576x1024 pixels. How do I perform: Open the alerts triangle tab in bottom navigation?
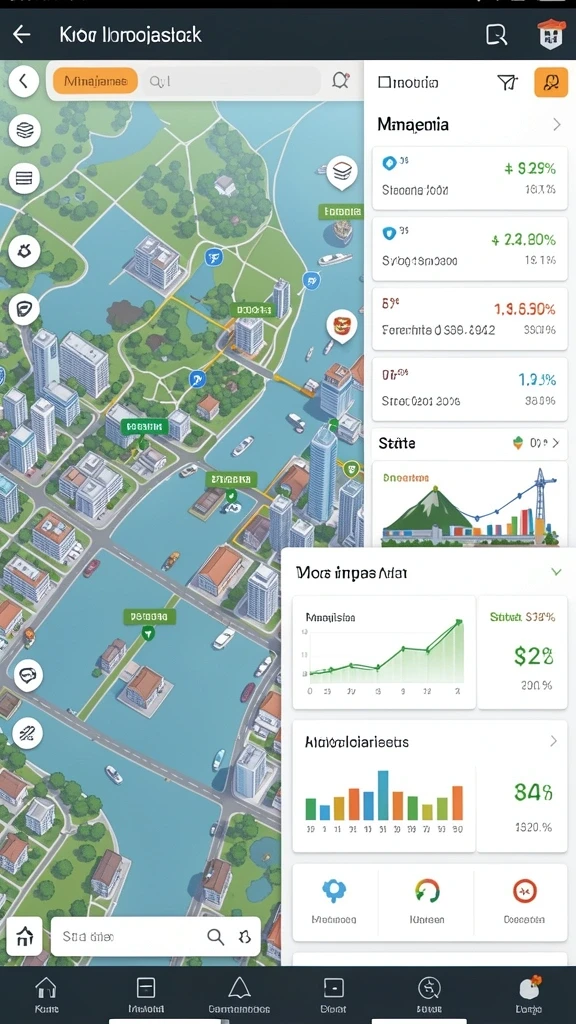[239, 995]
